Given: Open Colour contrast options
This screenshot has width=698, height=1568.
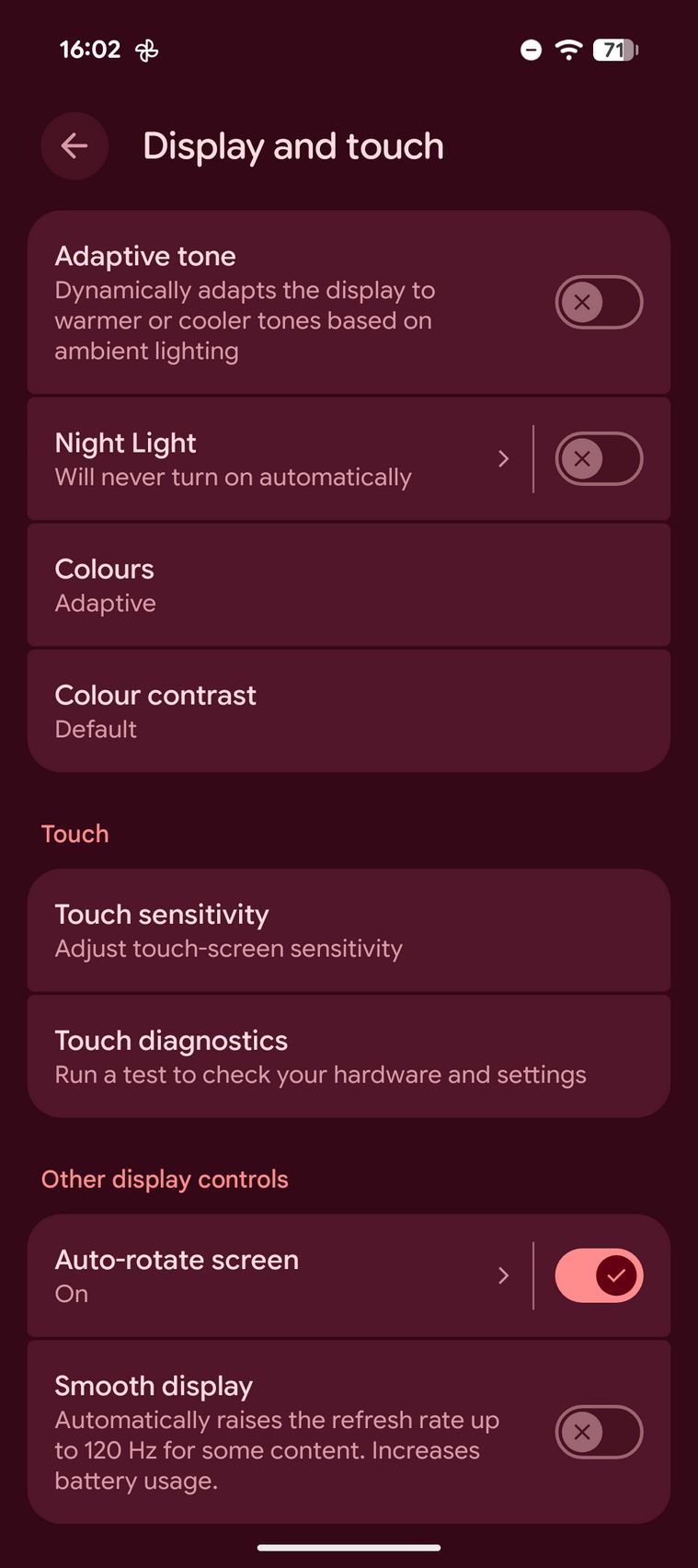Looking at the screenshot, I should [349, 711].
